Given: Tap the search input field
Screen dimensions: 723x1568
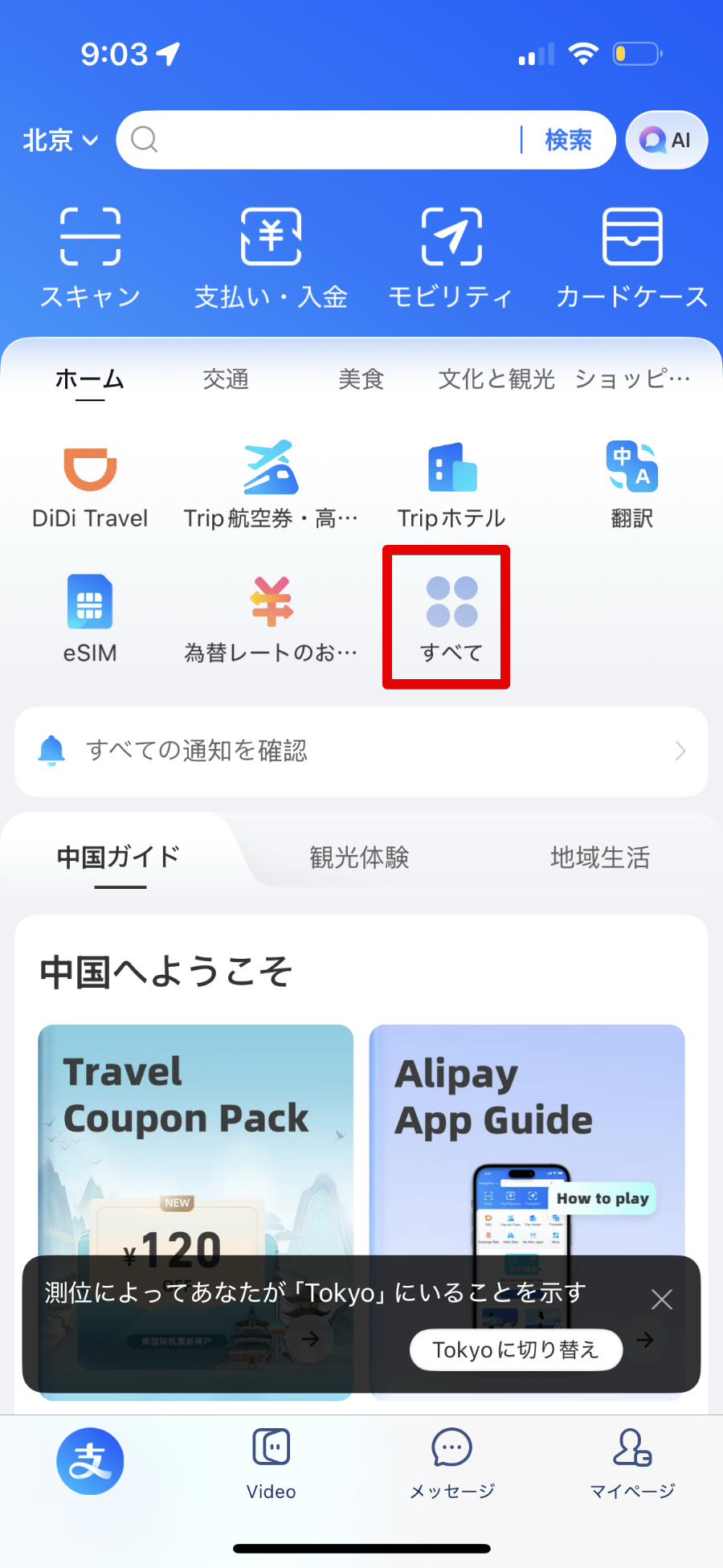Looking at the screenshot, I should click(329, 140).
